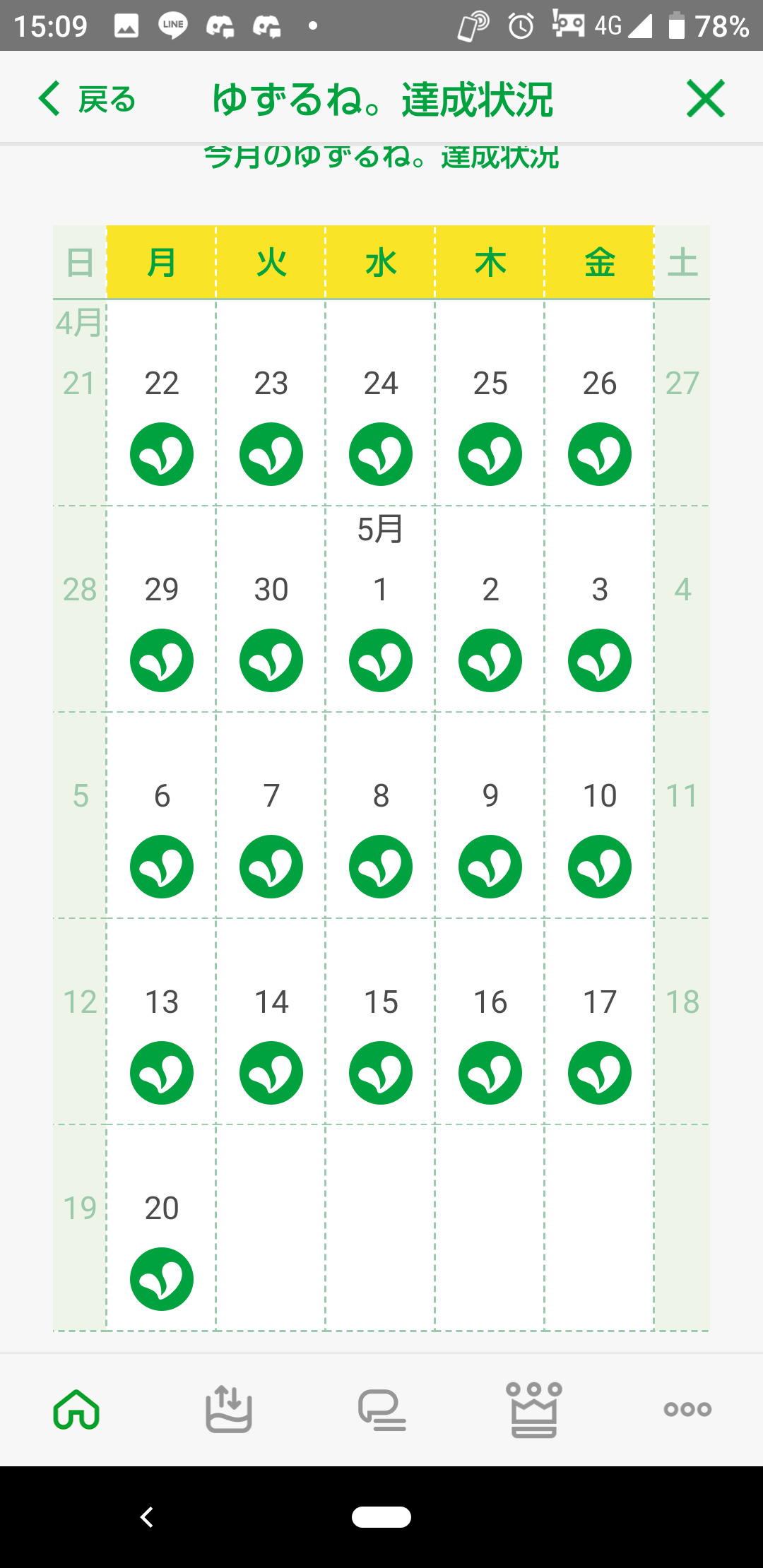Tap the system home pill
Screen dimensions: 763x1568
click(x=381, y=1516)
